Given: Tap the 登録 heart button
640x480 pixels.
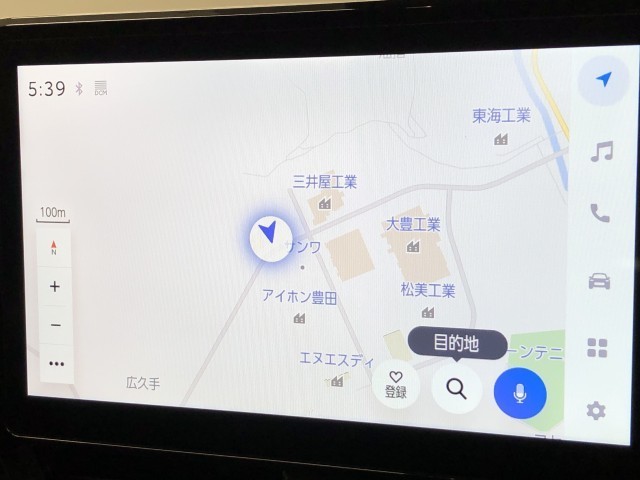Looking at the screenshot, I should [396, 385].
